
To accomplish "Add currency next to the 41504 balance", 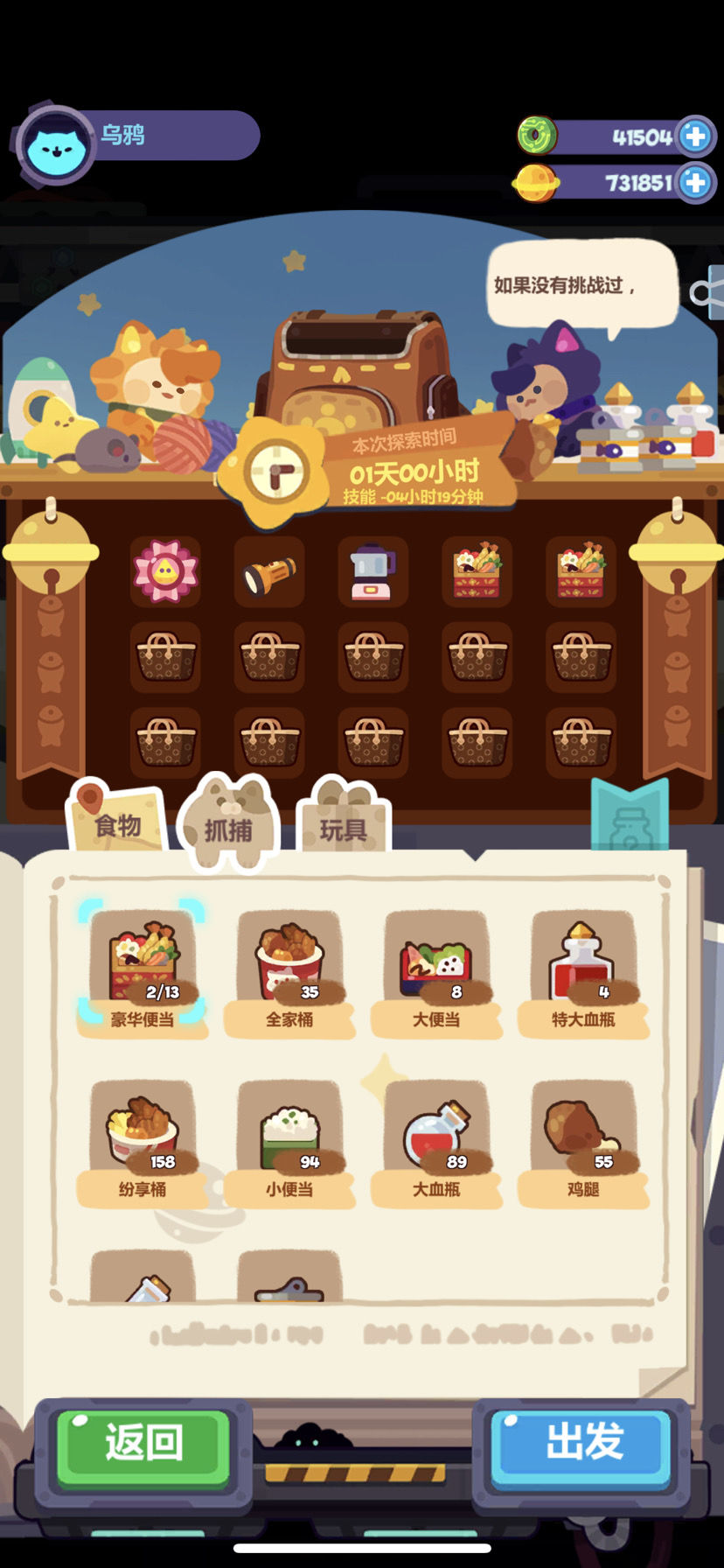I will 695,136.
